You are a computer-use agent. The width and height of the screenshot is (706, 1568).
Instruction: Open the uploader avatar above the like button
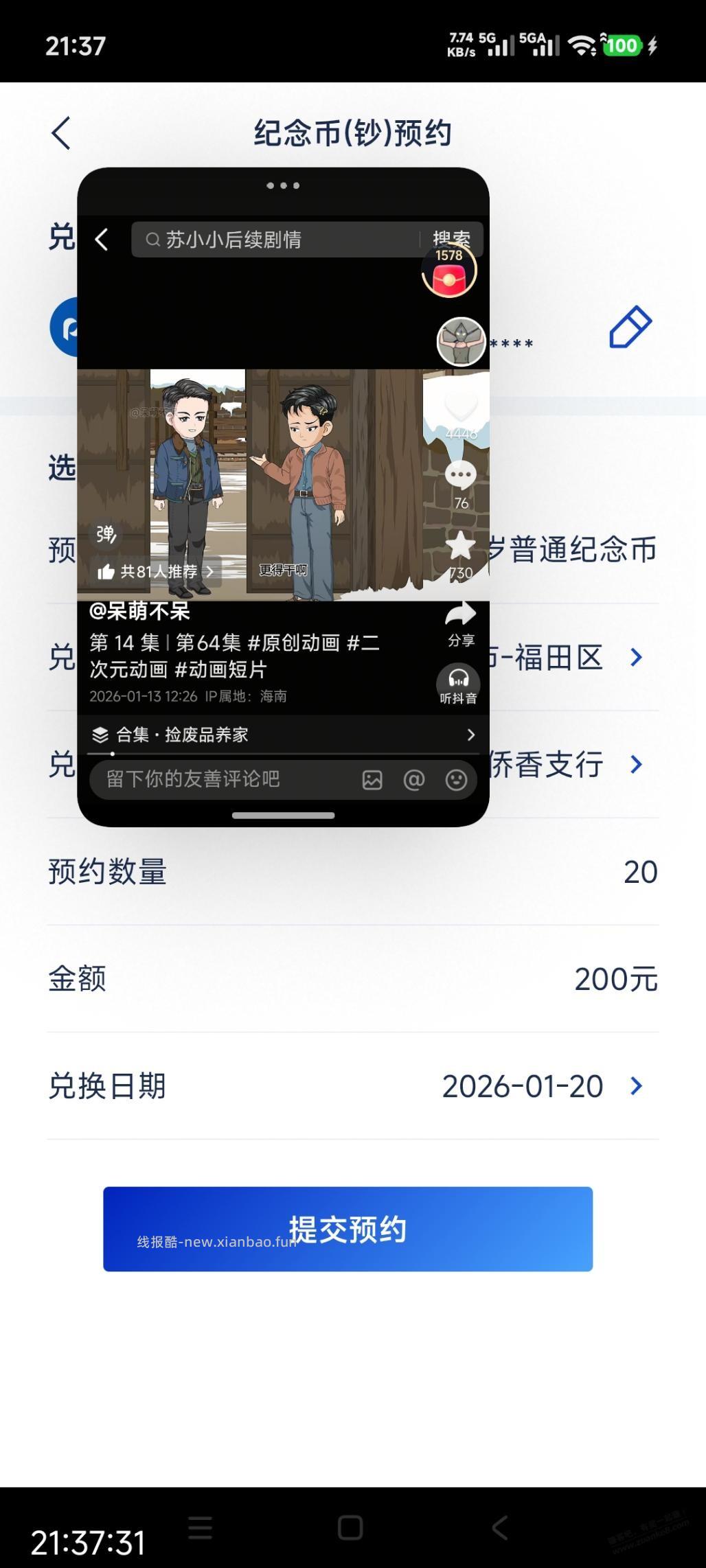pyautogui.click(x=460, y=341)
